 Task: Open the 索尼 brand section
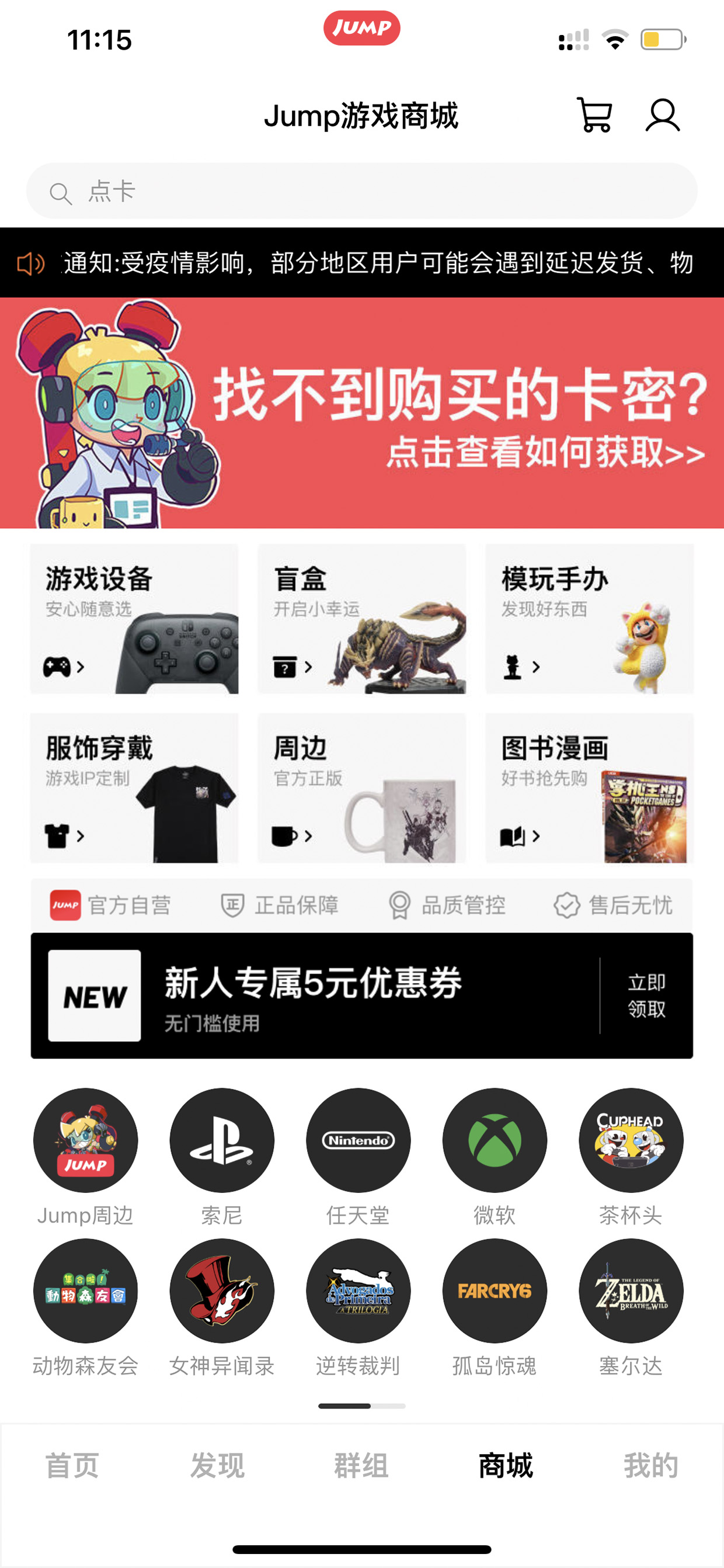click(221, 1140)
